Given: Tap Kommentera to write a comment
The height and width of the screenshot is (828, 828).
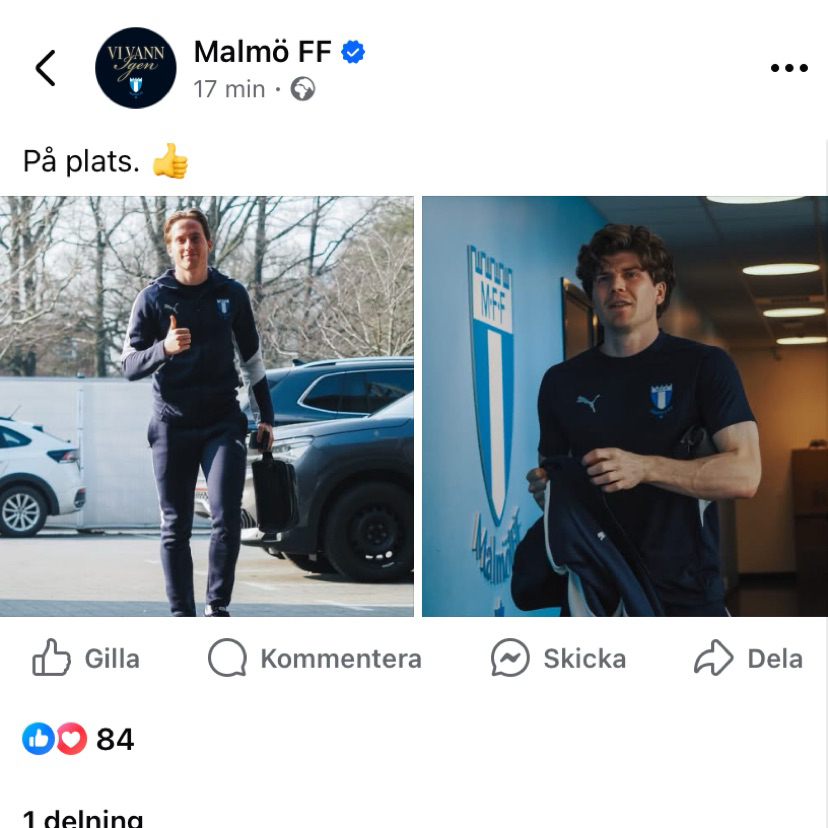Looking at the screenshot, I should 315,658.
